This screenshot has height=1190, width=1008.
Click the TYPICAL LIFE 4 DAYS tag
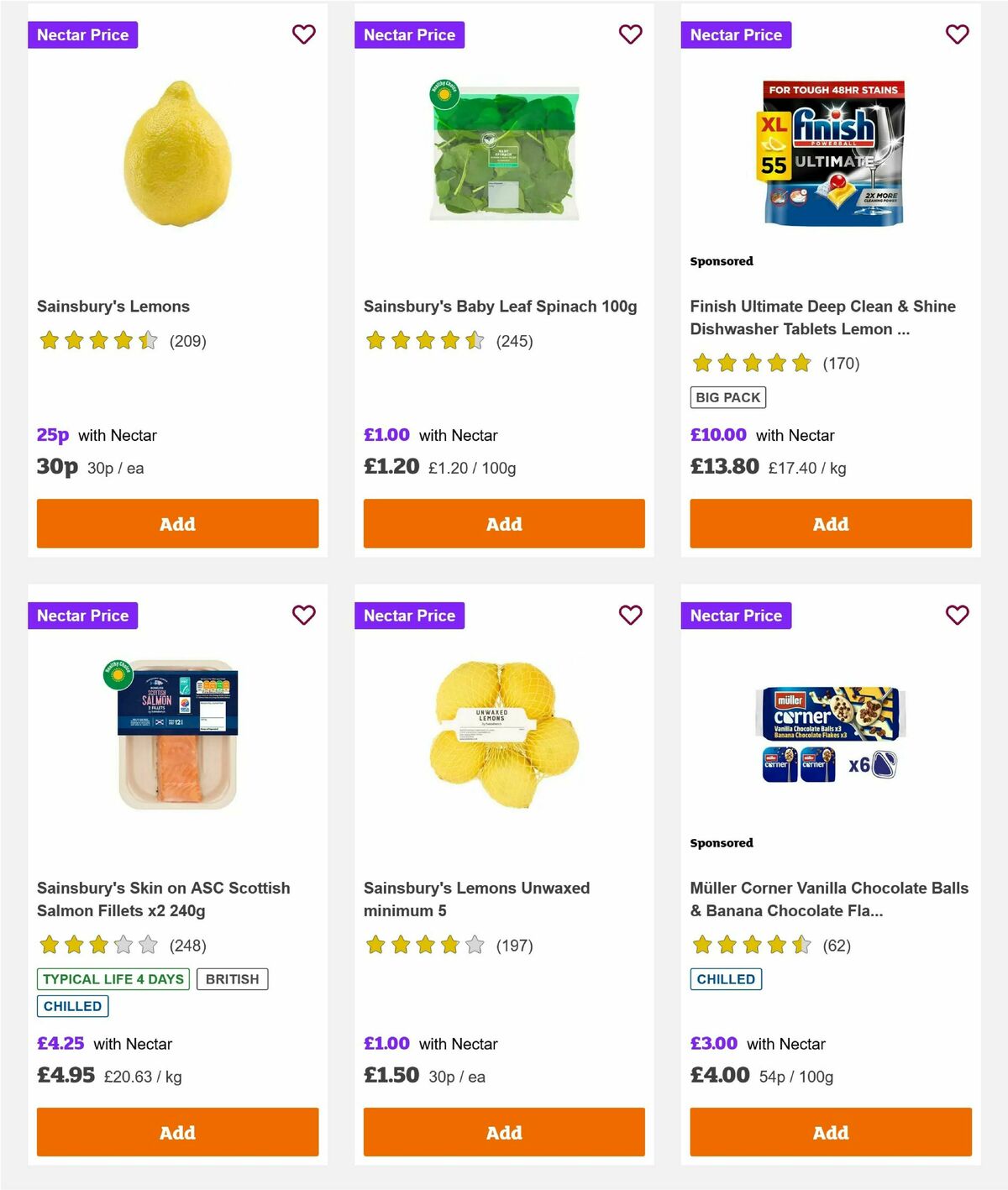(x=113, y=978)
